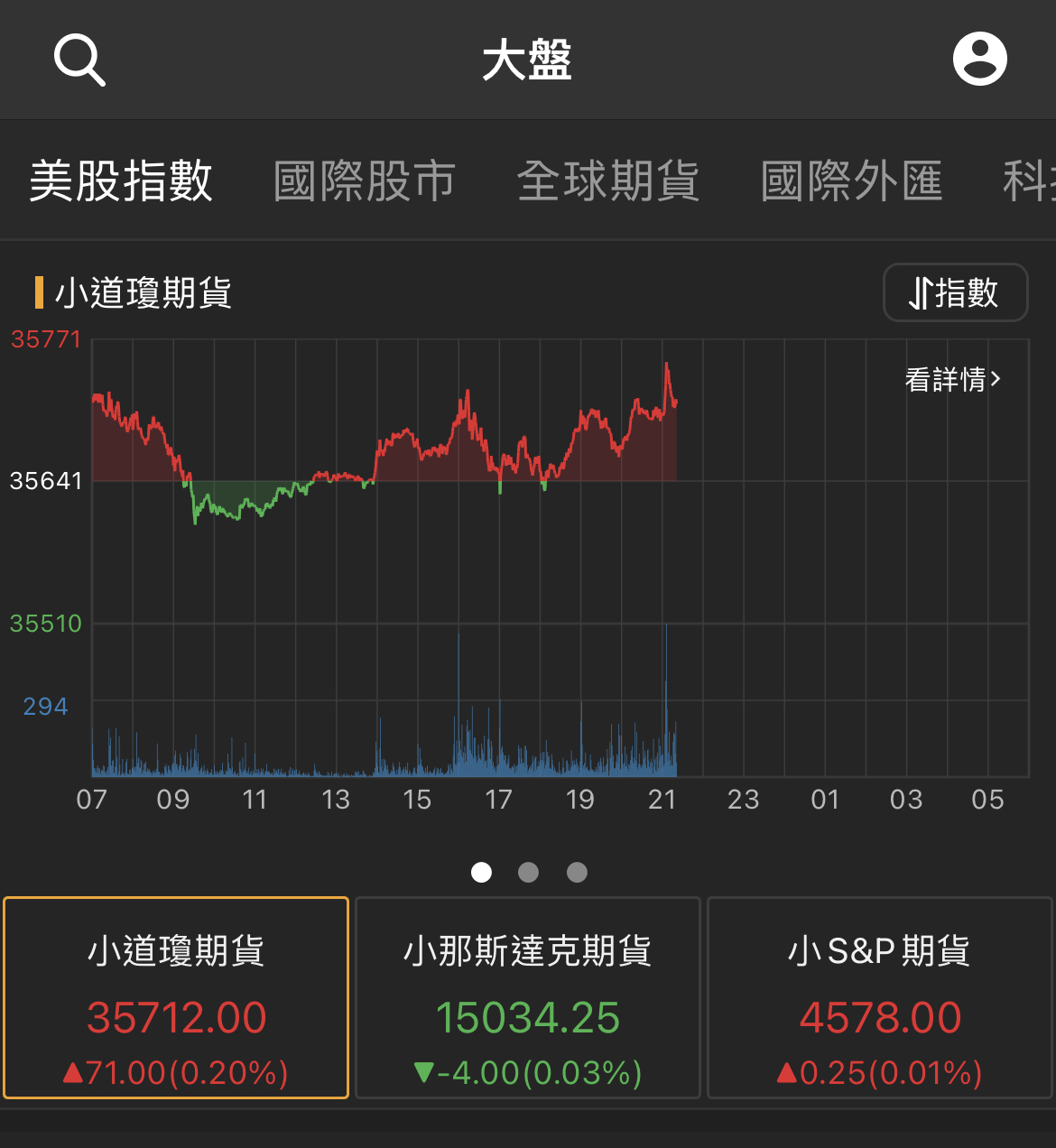Go to the third page indicator dot
Screen dimensions: 1056x1148
[x=577, y=872]
